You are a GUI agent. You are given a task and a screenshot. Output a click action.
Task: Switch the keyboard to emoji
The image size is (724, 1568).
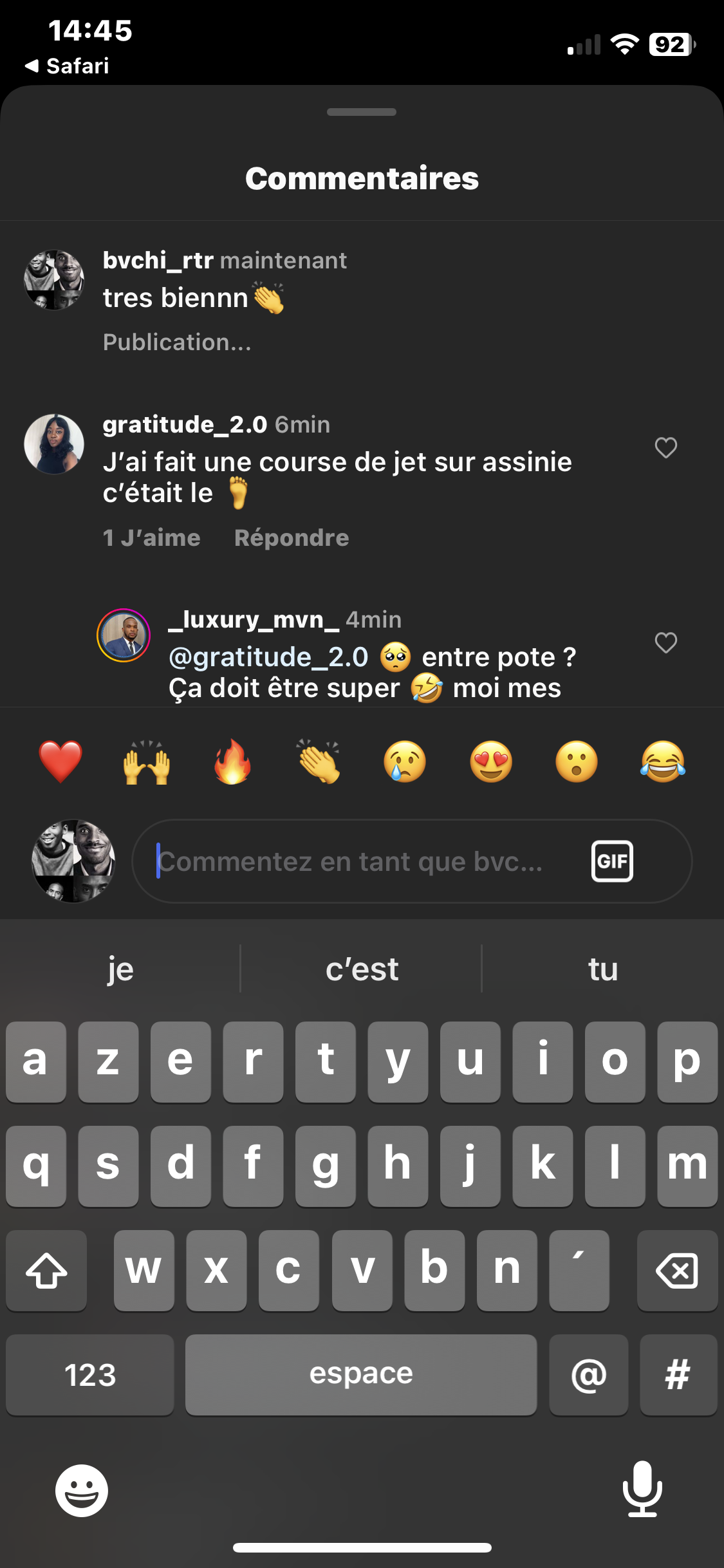[x=82, y=1490]
